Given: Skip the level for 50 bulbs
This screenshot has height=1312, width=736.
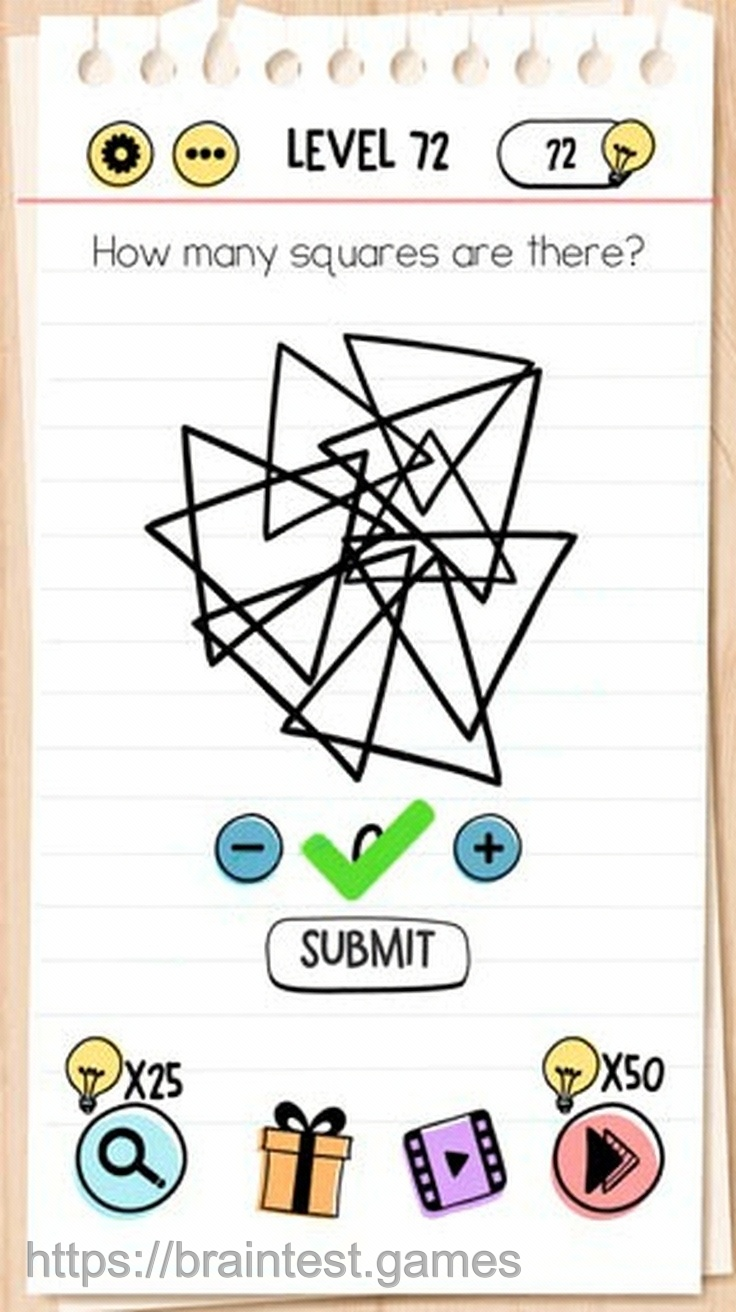Looking at the screenshot, I should (x=607, y=1161).
